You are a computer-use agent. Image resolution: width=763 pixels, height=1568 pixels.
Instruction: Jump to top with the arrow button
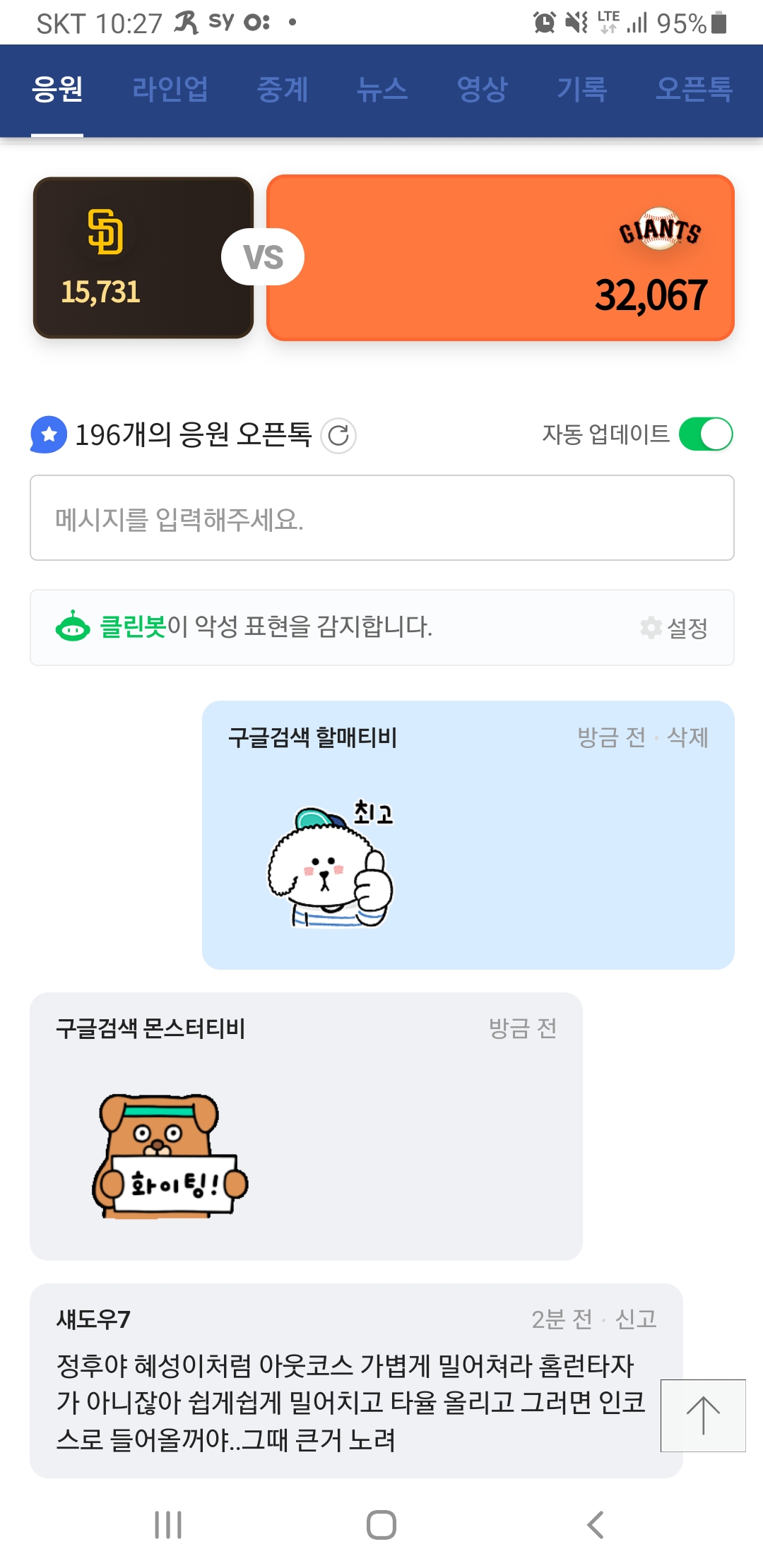pos(703,1416)
